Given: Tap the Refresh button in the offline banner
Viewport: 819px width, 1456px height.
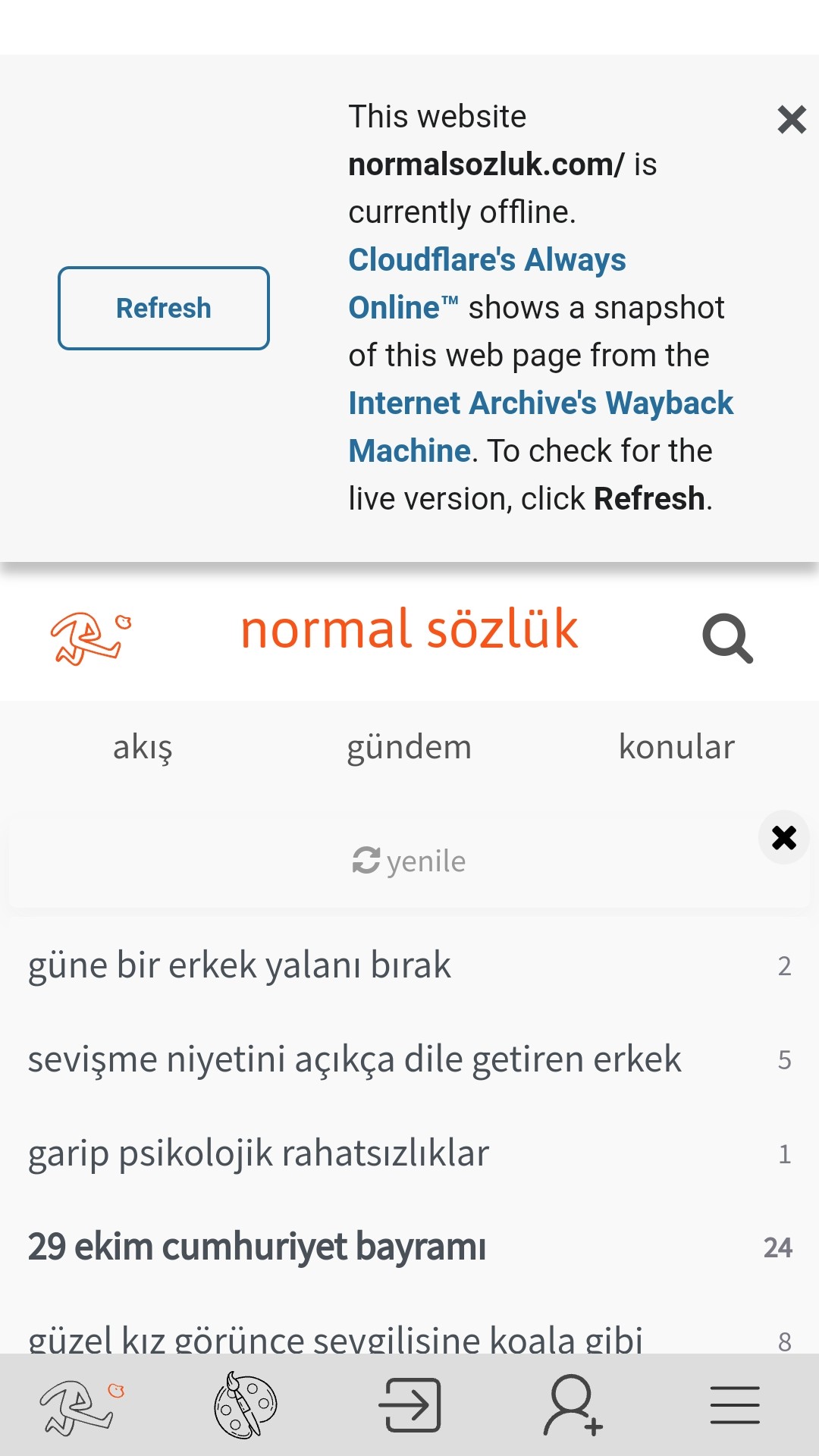Looking at the screenshot, I should tap(164, 308).
